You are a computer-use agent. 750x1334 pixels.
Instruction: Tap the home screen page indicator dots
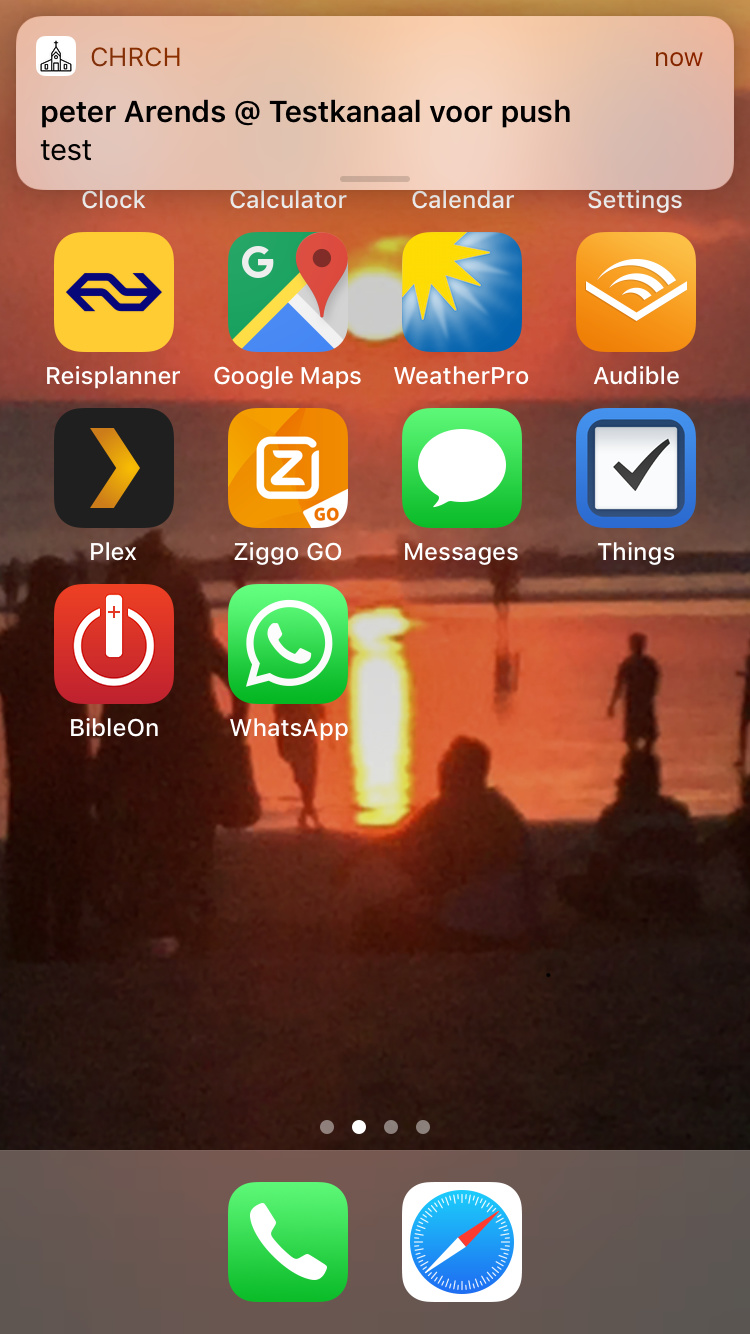pyautogui.click(x=375, y=1127)
